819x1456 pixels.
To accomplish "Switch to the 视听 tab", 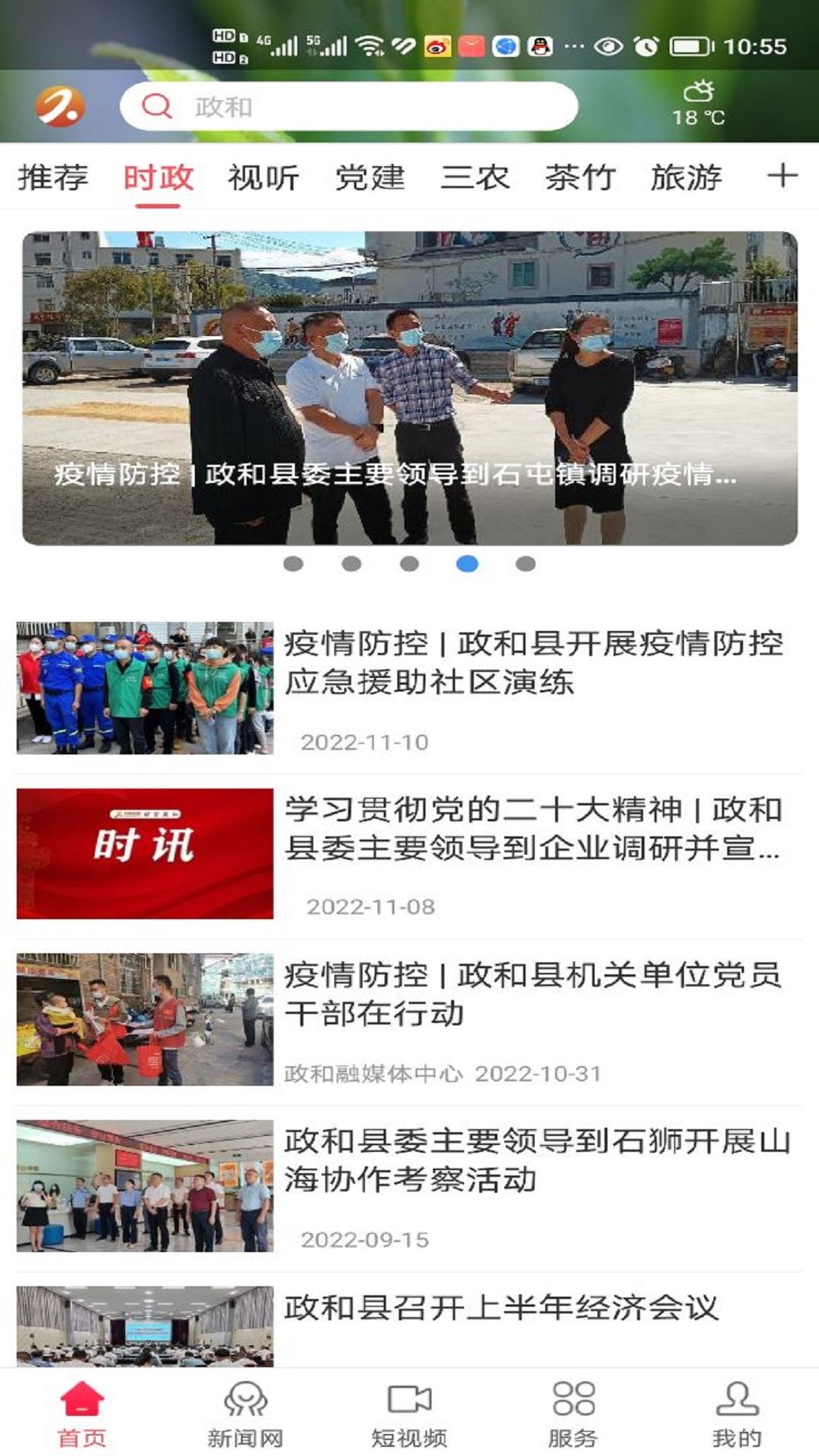I will 264,176.
